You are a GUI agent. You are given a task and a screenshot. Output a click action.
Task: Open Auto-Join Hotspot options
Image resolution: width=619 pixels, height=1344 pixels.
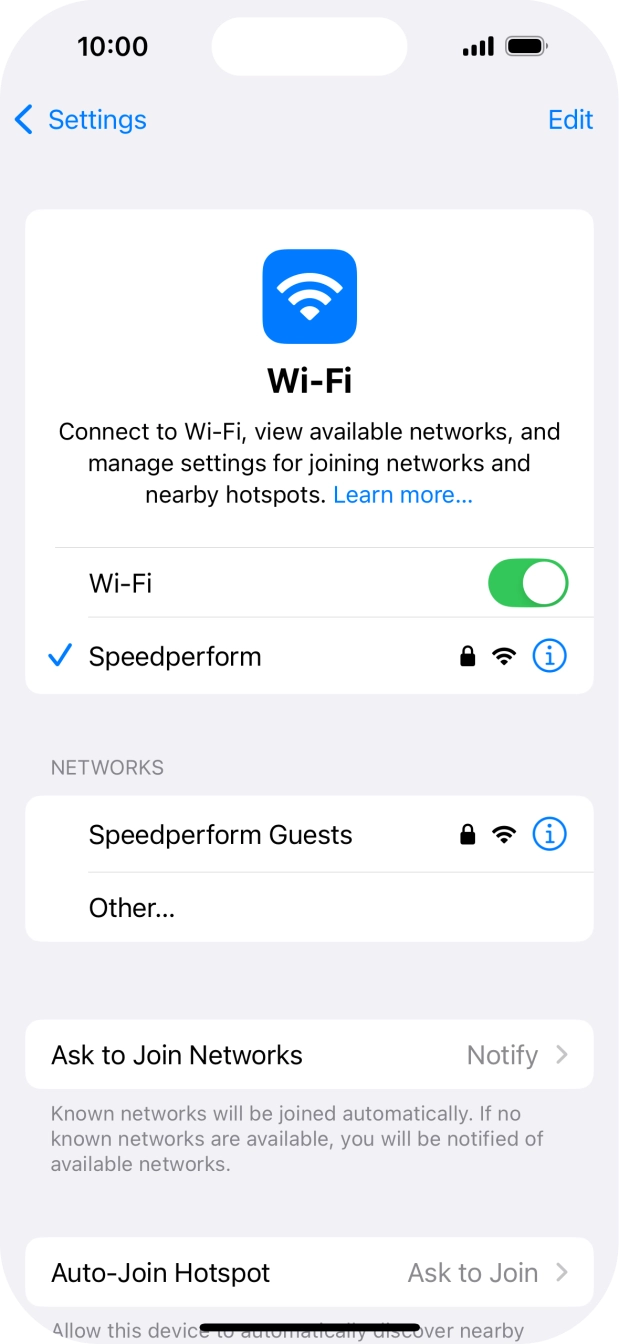pyautogui.click(x=309, y=1273)
